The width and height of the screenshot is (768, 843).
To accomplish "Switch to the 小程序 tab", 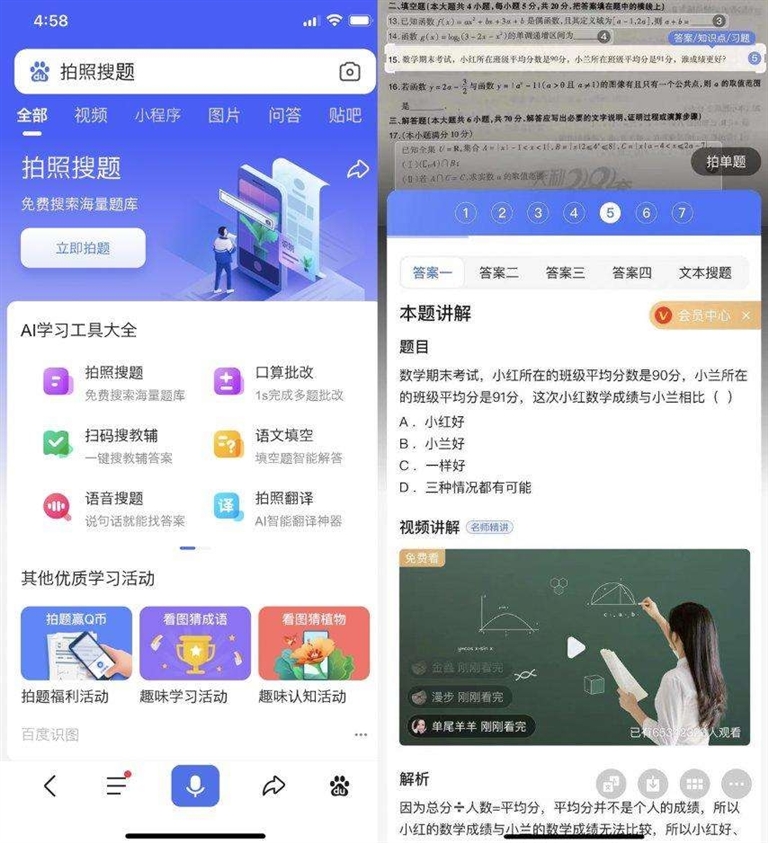I will (158, 115).
